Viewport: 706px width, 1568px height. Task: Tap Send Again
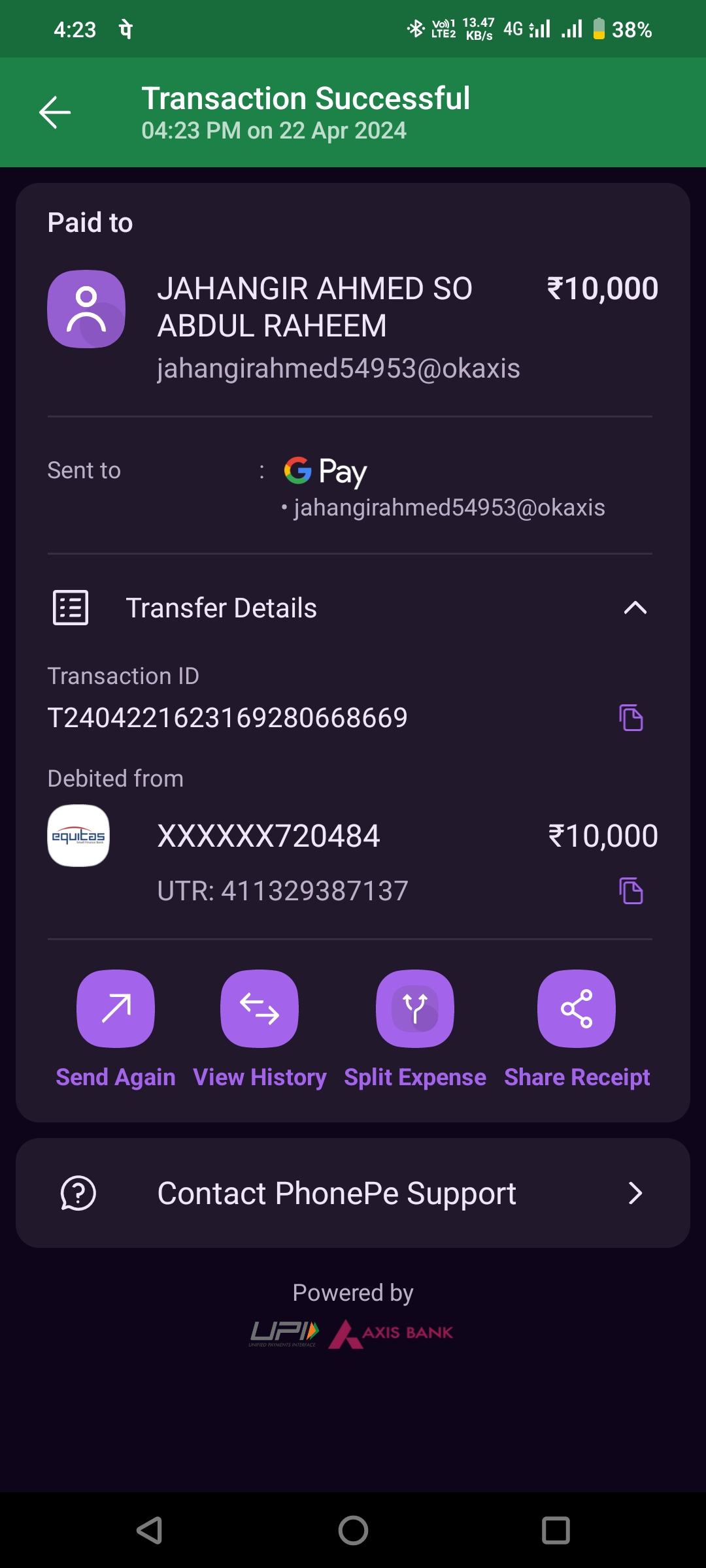(116, 1009)
